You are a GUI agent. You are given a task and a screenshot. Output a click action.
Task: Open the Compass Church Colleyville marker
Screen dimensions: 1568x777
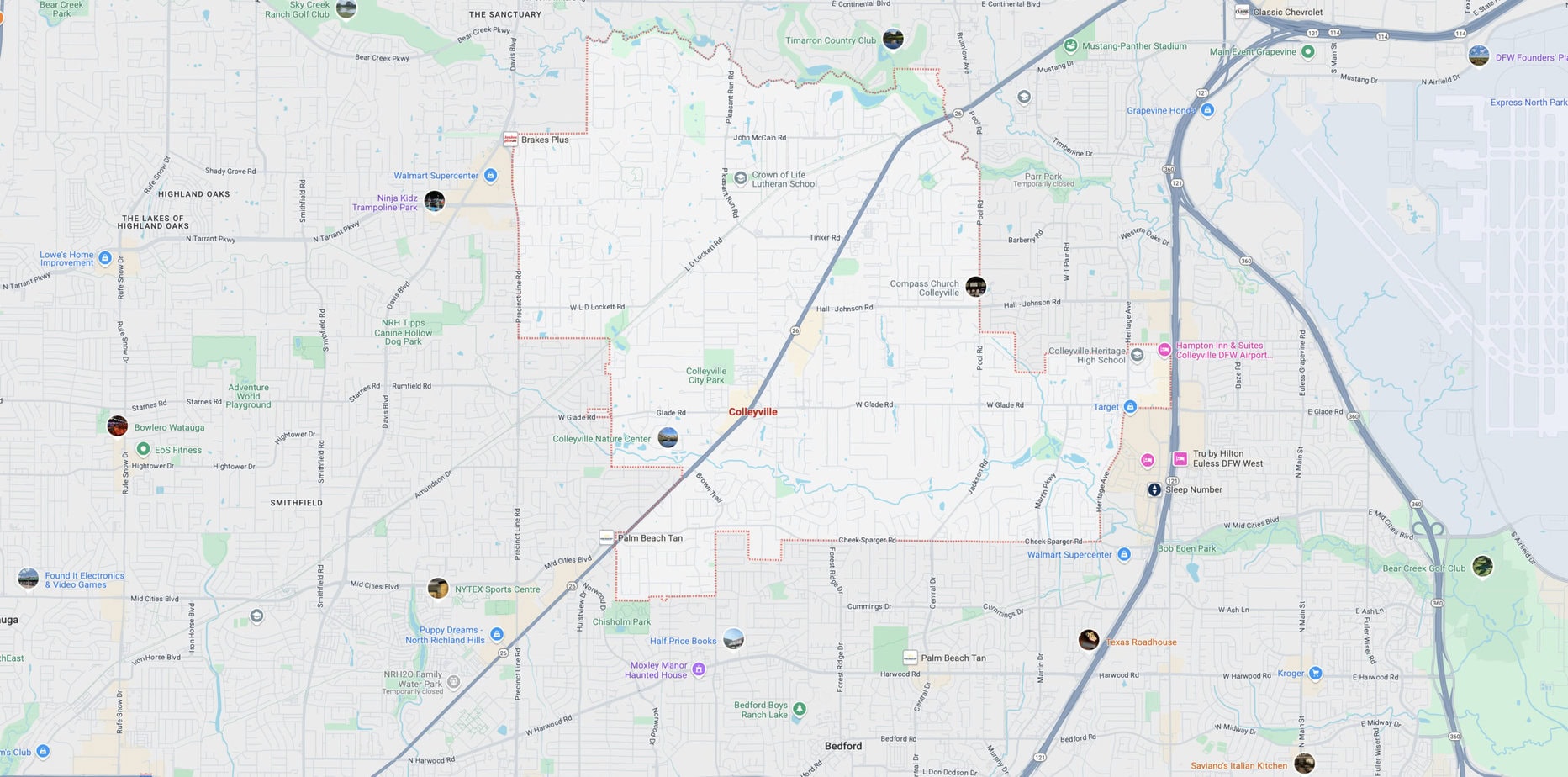pyautogui.click(x=975, y=287)
